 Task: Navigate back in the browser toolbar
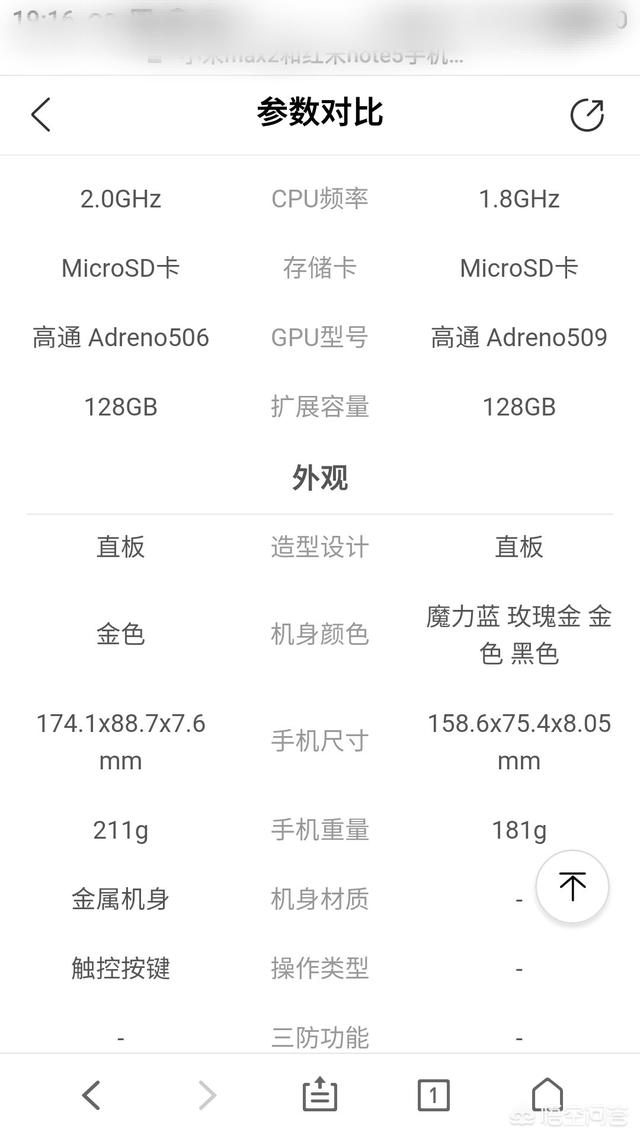91,1096
